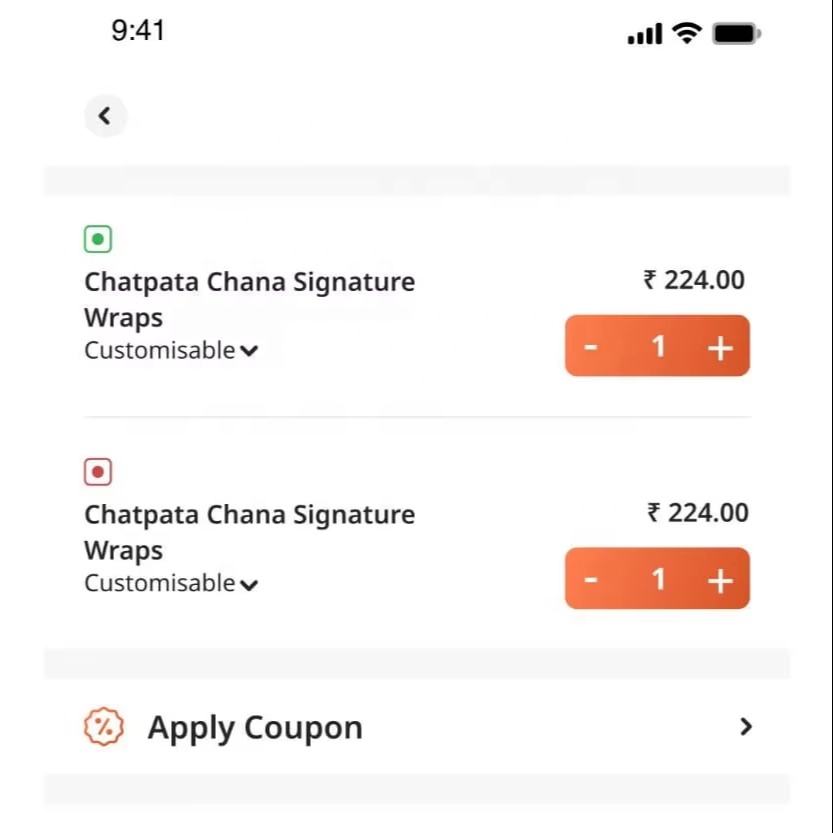Go back using the back arrow
833x833 pixels.
pyautogui.click(x=105, y=116)
